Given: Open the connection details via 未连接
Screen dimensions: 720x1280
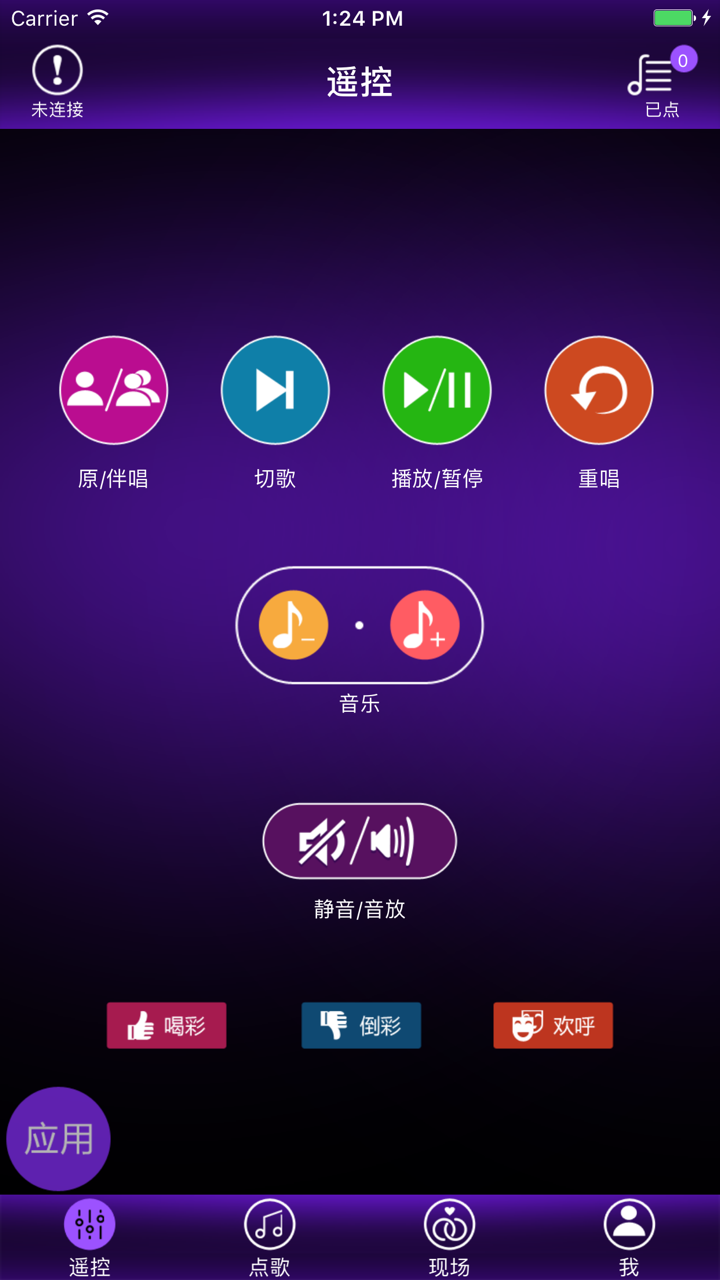Looking at the screenshot, I should 57,70.
